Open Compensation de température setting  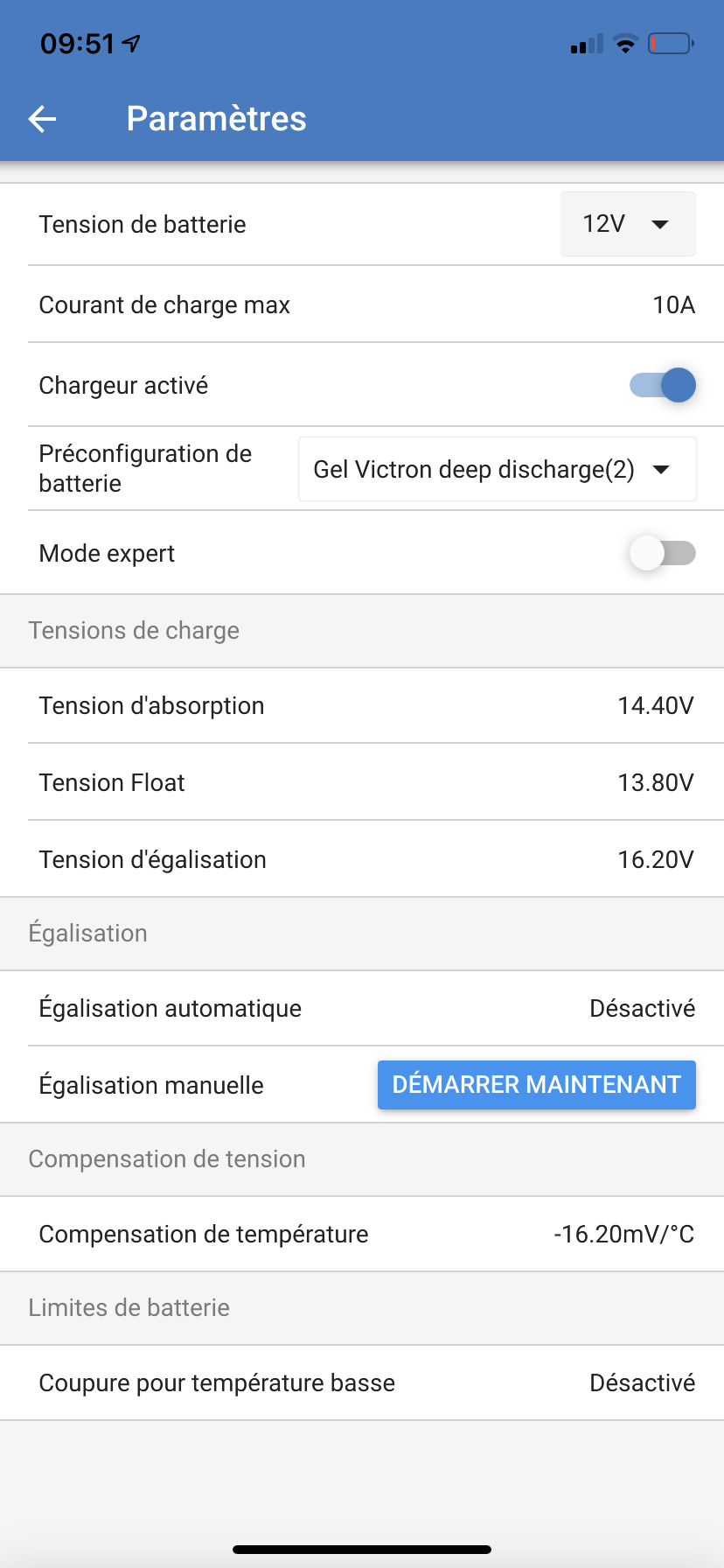[x=362, y=1235]
